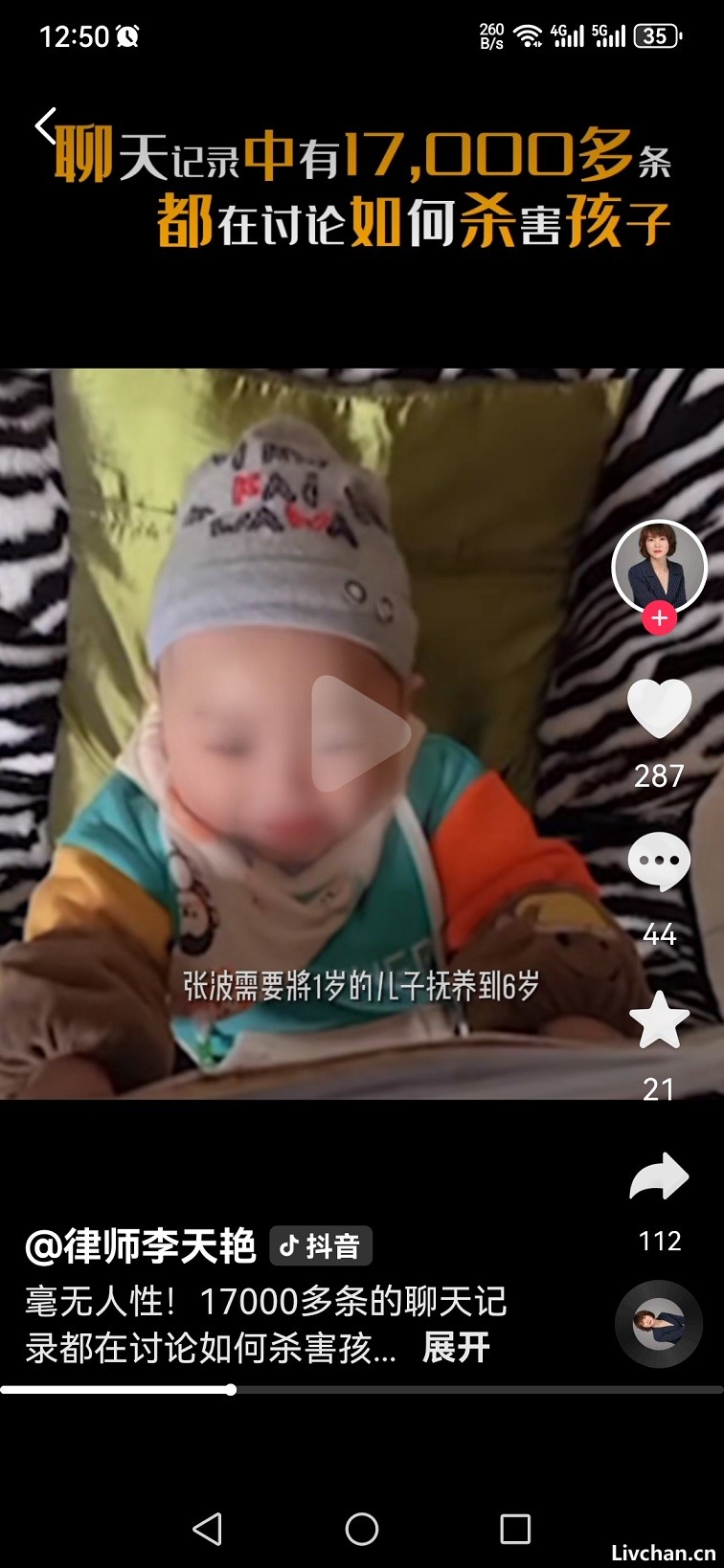724x1568 pixels.
Task: Favorite the video with the star
Action: click(x=659, y=1020)
